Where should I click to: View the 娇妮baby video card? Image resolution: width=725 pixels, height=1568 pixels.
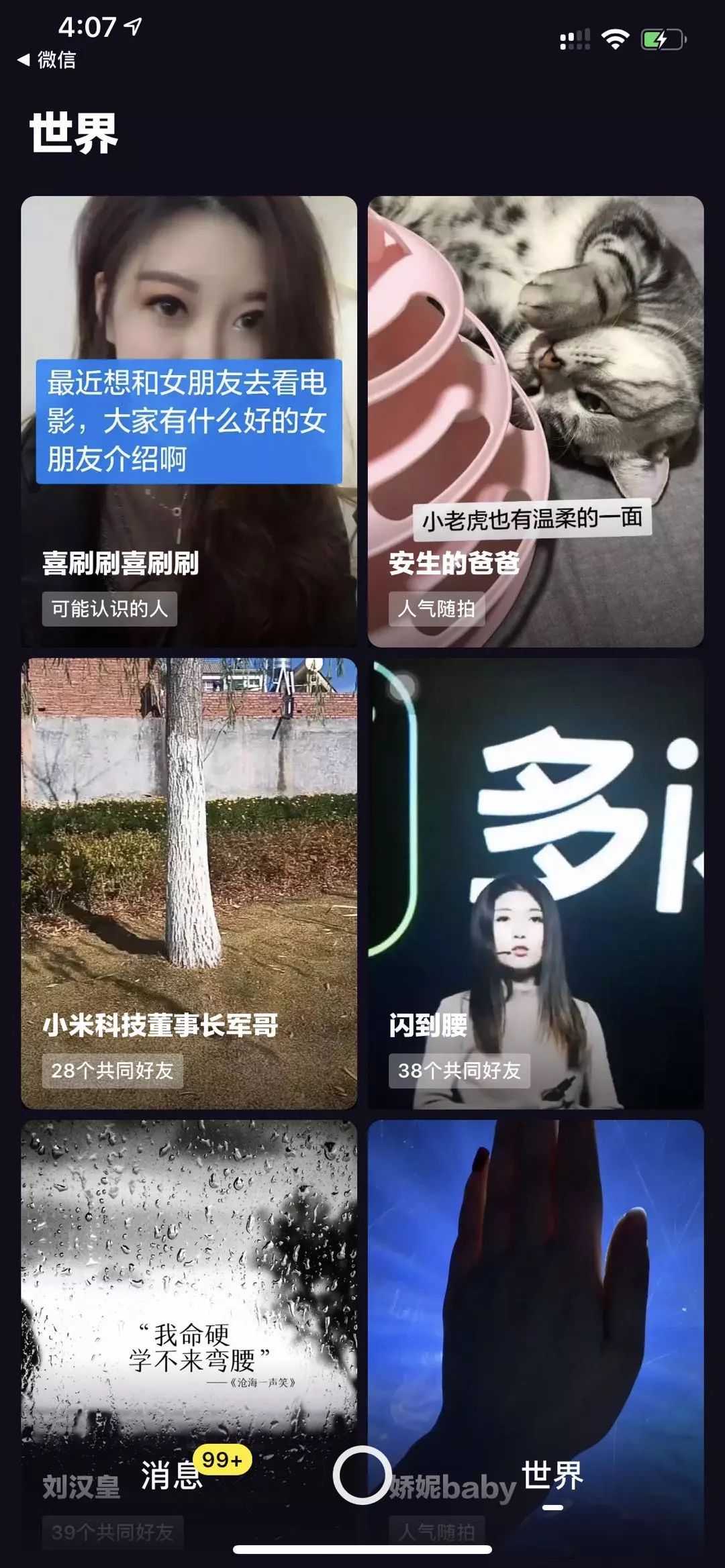(535, 1275)
